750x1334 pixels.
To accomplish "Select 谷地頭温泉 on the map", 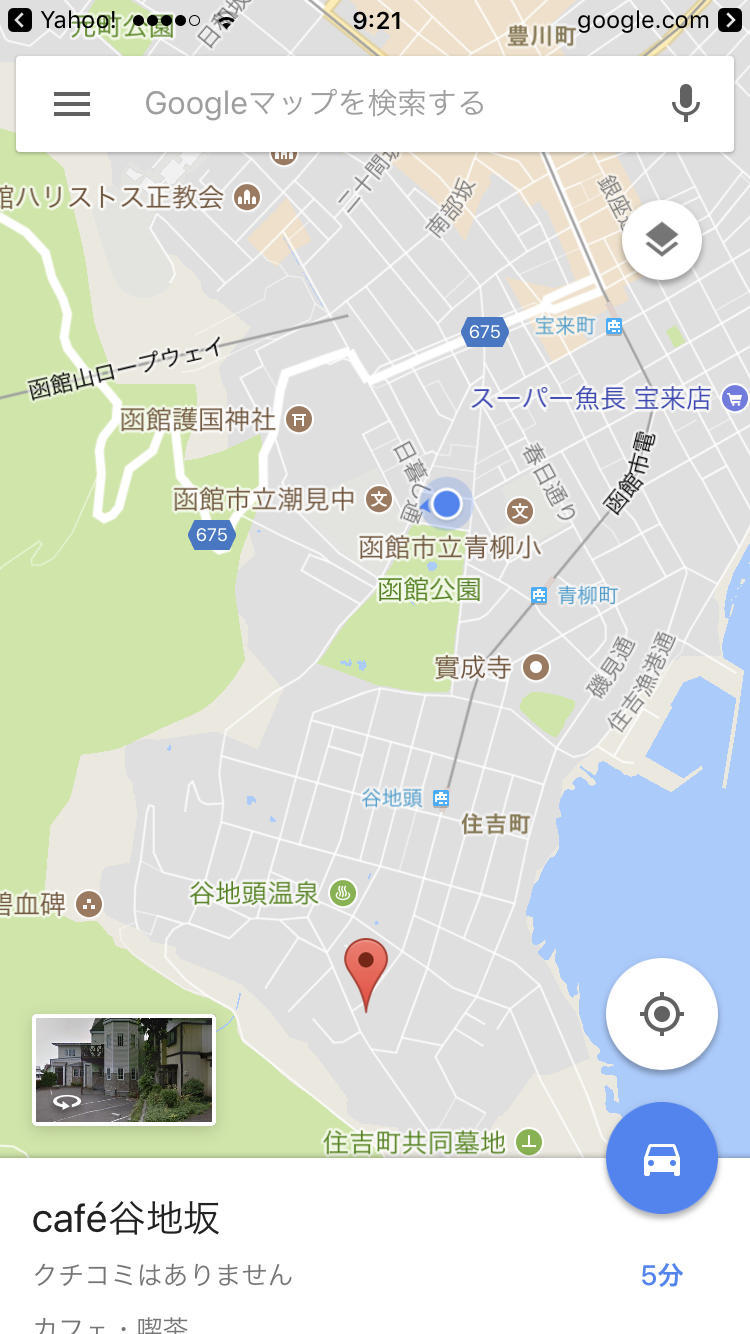I will (342, 893).
